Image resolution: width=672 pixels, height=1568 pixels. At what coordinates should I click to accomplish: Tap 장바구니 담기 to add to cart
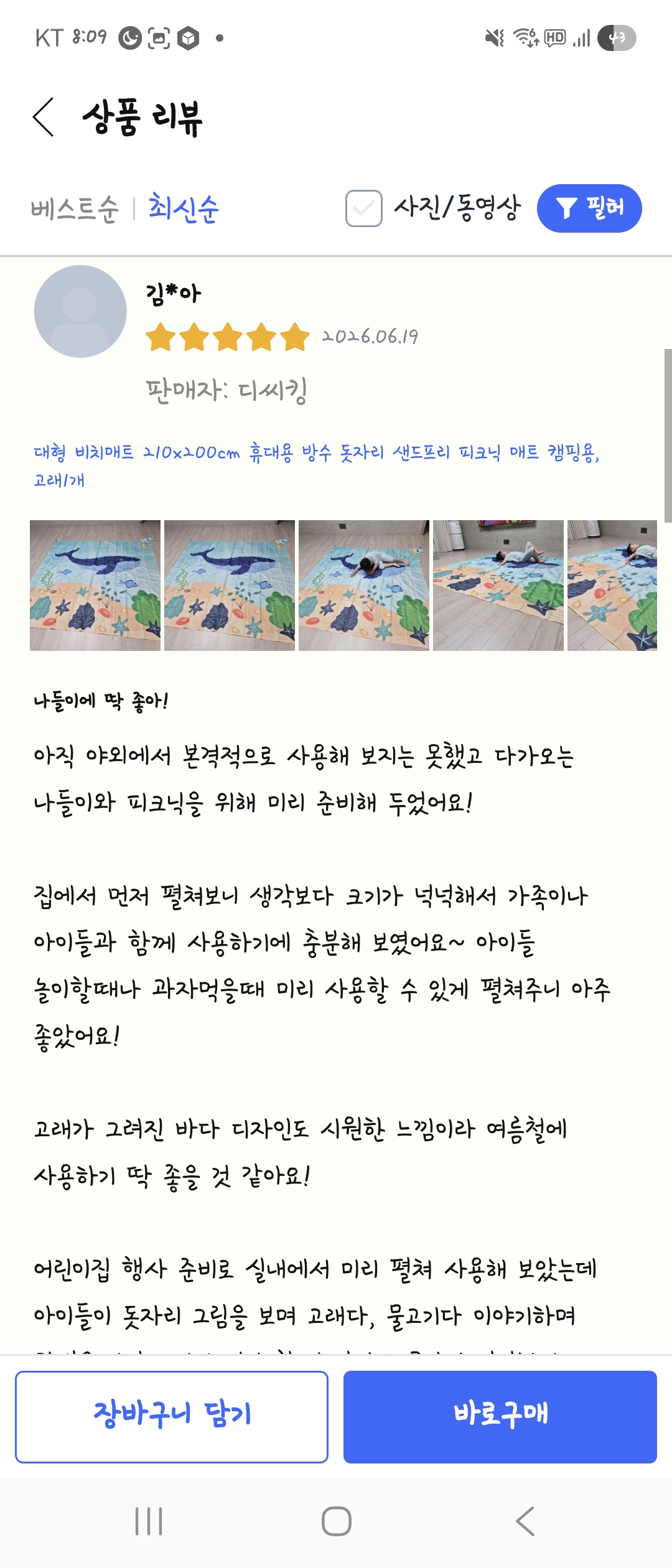click(x=172, y=1417)
